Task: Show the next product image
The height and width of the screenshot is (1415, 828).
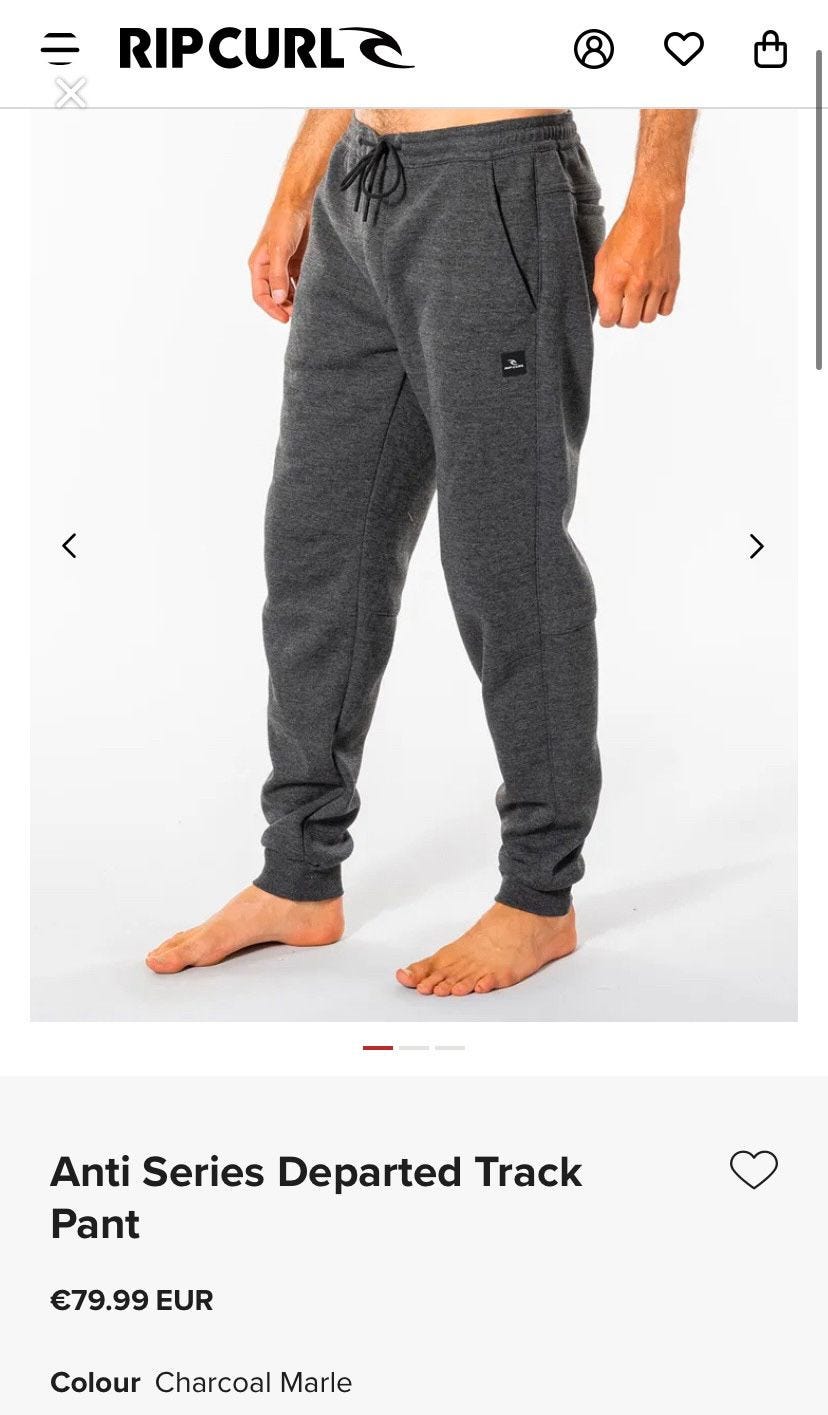Action: 757,546
